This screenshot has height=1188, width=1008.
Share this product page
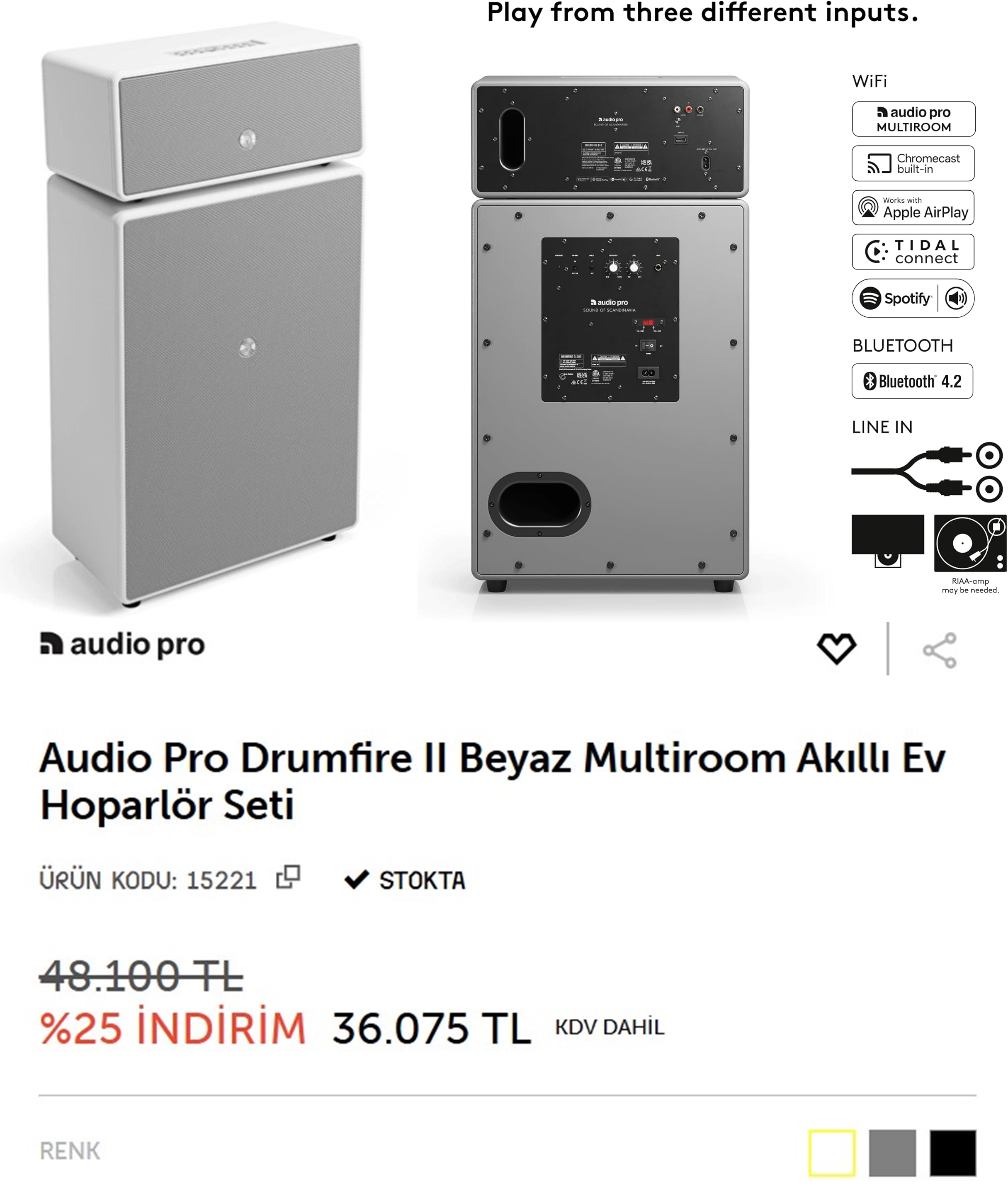(x=940, y=650)
